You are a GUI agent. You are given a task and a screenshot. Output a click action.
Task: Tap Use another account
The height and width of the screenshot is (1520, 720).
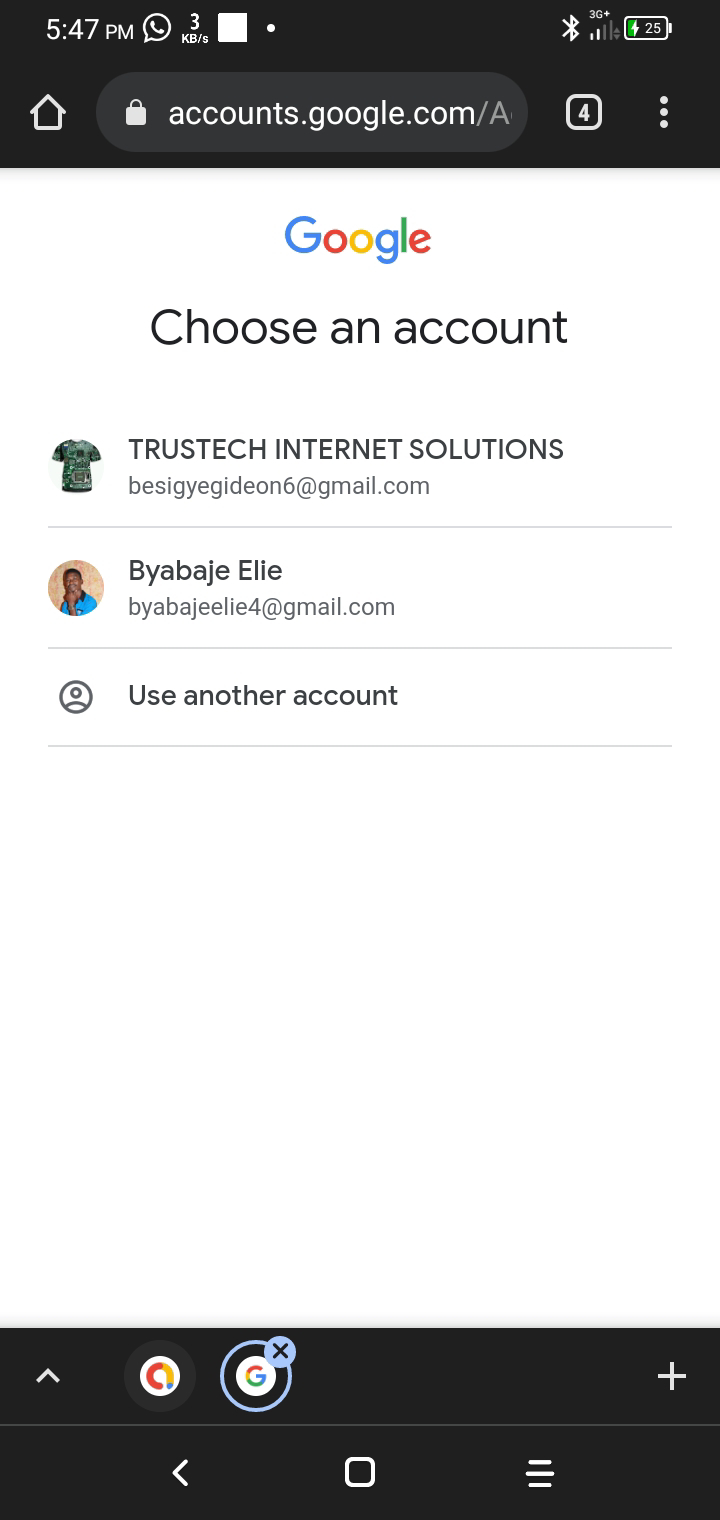[360, 696]
